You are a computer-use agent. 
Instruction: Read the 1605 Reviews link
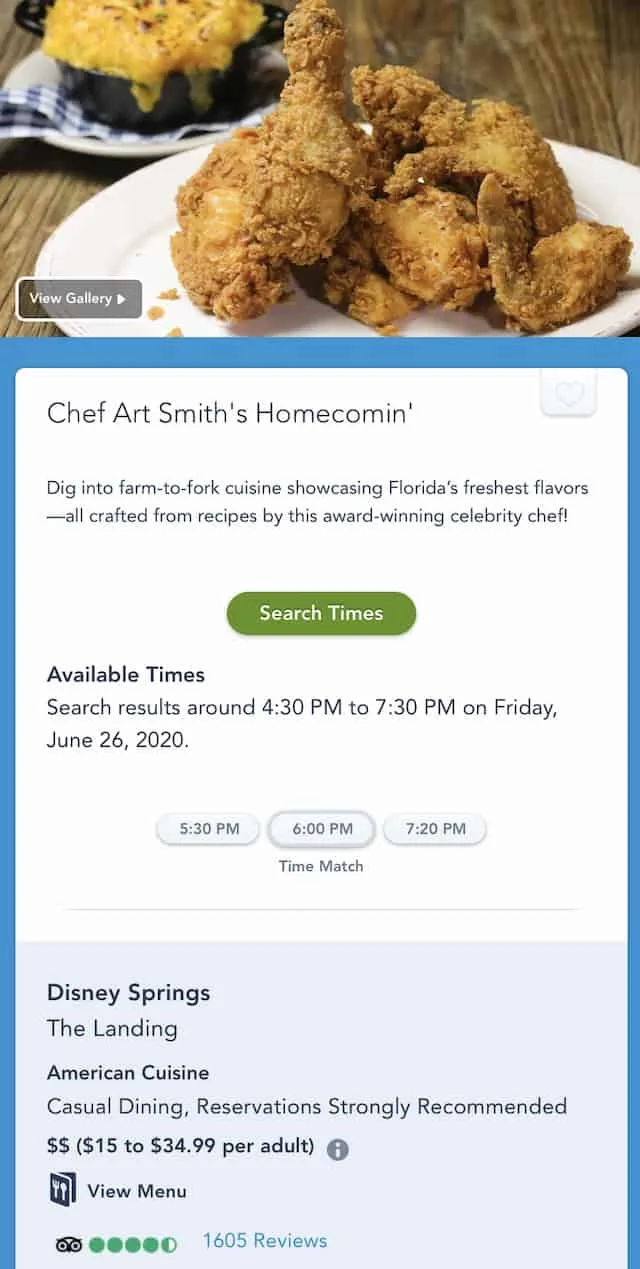point(264,1241)
